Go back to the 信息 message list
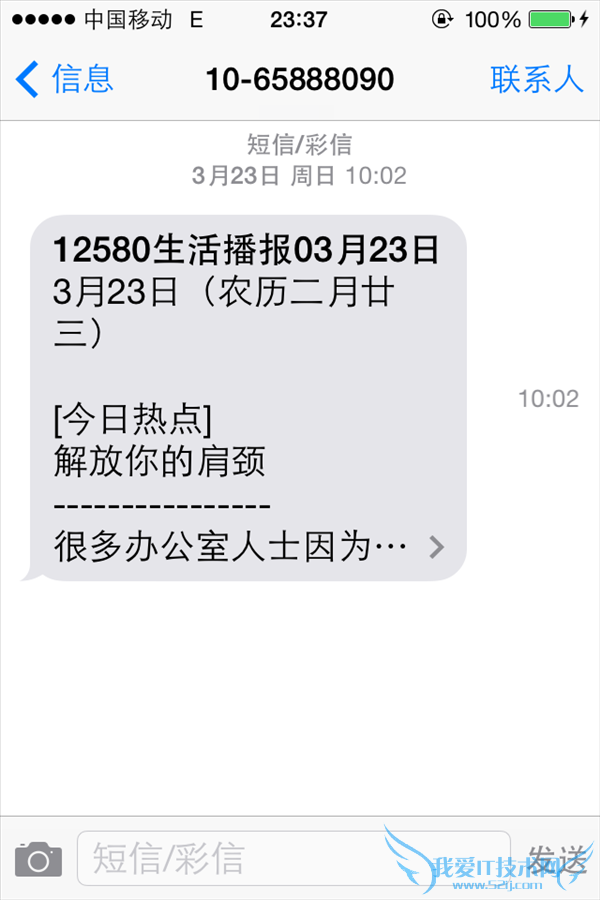The height and width of the screenshot is (900, 600). point(65,79)
